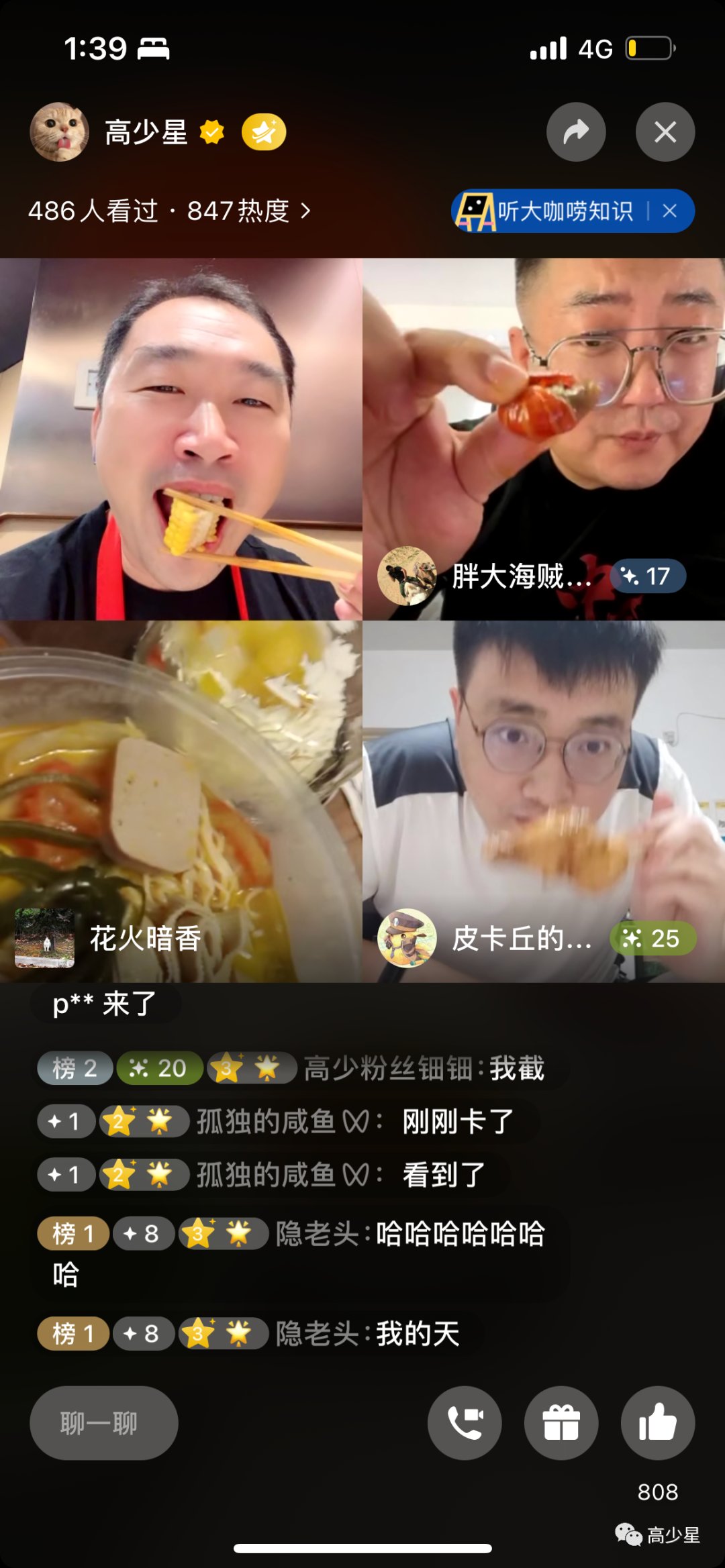The image size is (725, 1568).
Task: Request a video call connection
Action: click(x=465, y=1422)
